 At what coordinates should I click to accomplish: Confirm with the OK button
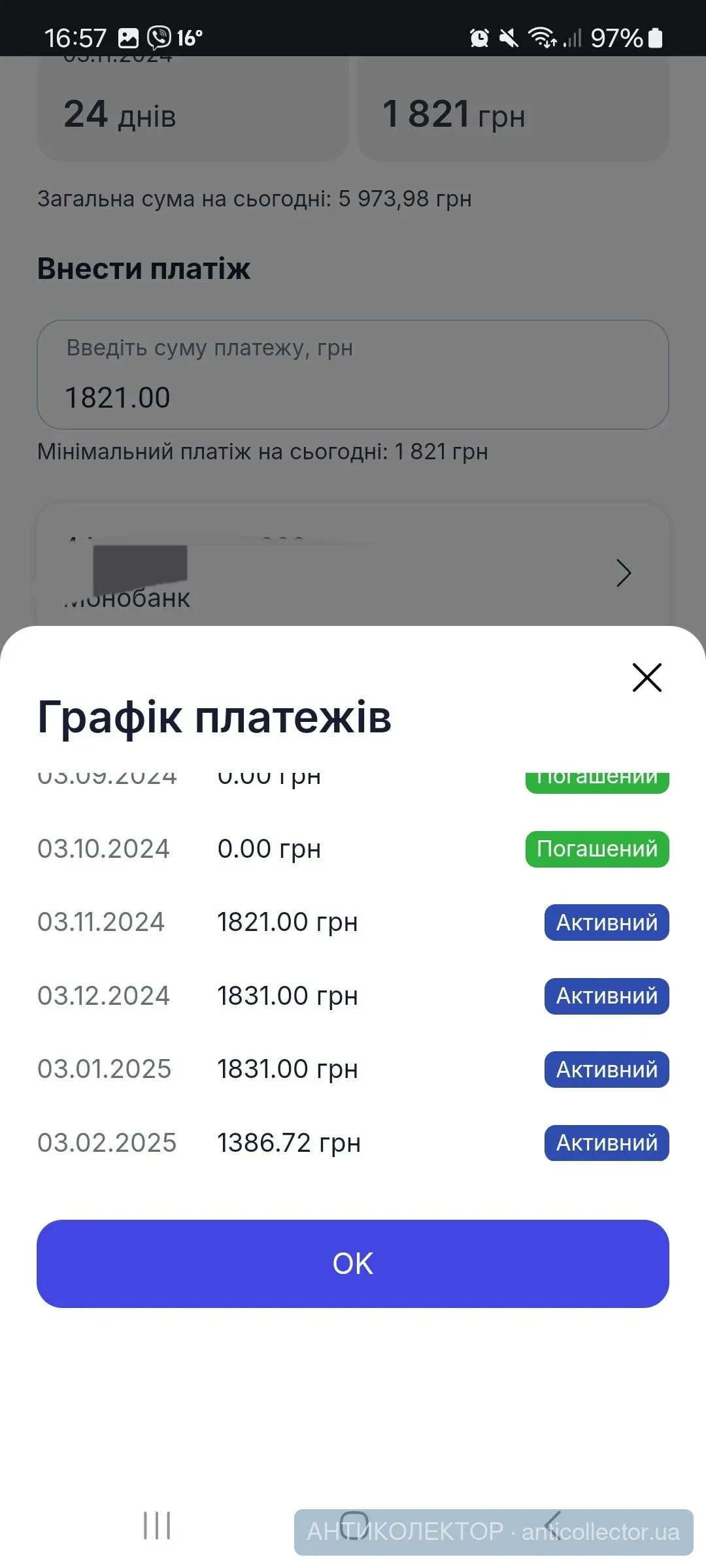pyautogui.click(x=353, y=1264)
